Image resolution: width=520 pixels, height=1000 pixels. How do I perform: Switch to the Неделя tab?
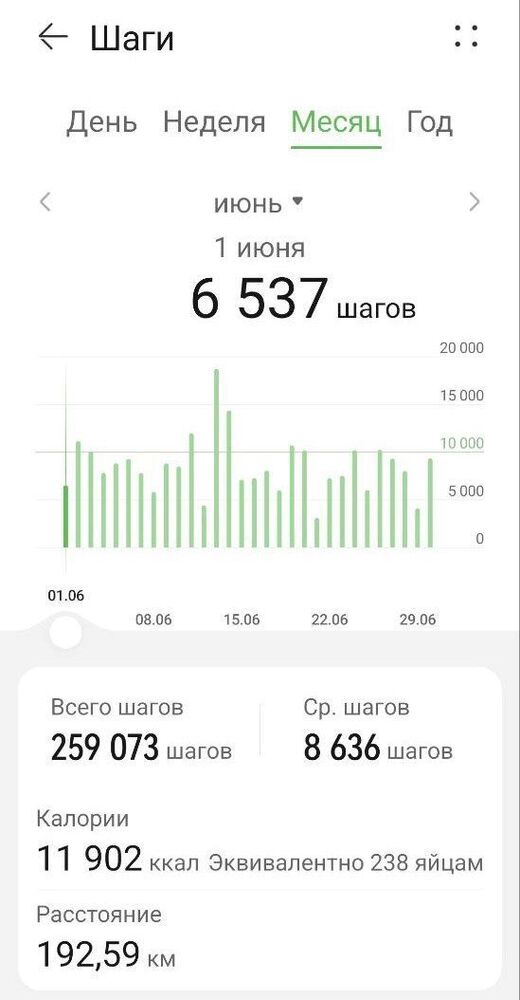coord(214,121)
